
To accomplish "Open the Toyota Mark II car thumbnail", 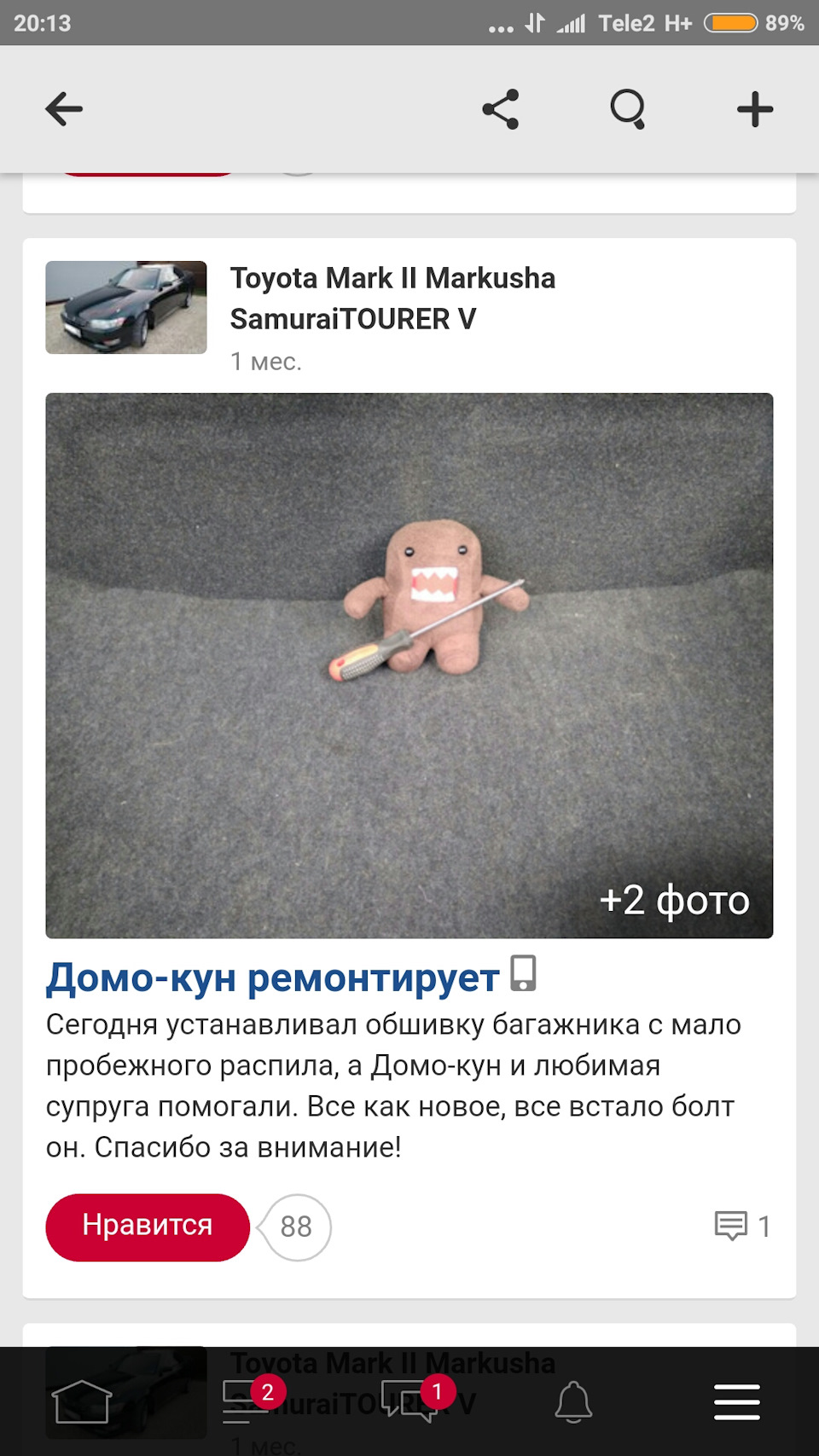I will tap(126, 307).
